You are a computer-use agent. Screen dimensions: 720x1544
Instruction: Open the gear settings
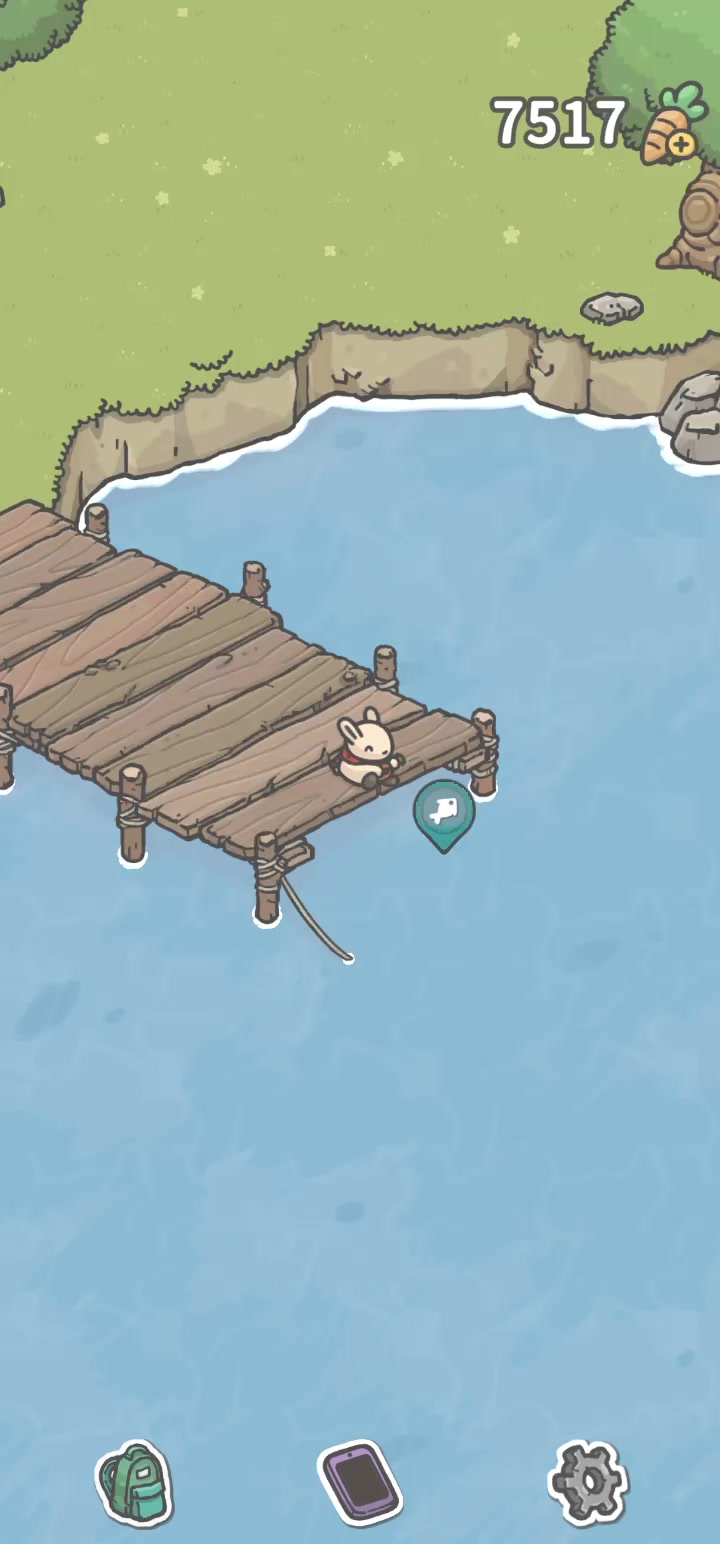pyautogui.click(x=589, y=1483)
